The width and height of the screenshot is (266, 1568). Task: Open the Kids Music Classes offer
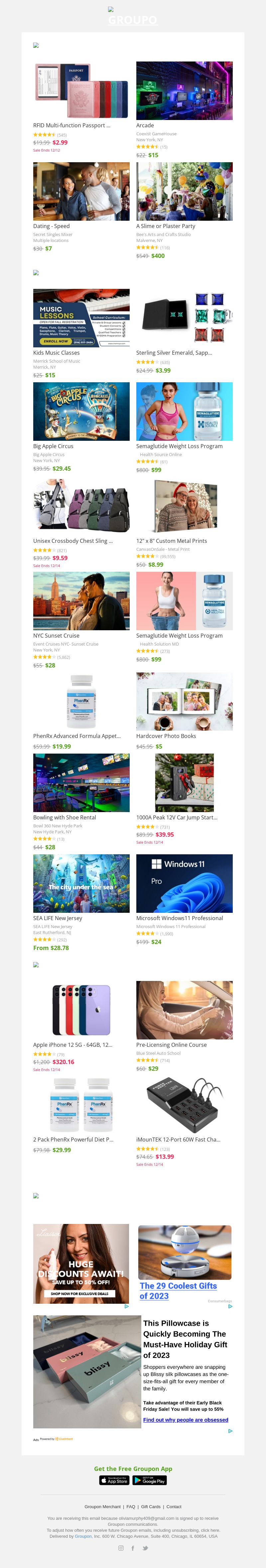[81, 318]
